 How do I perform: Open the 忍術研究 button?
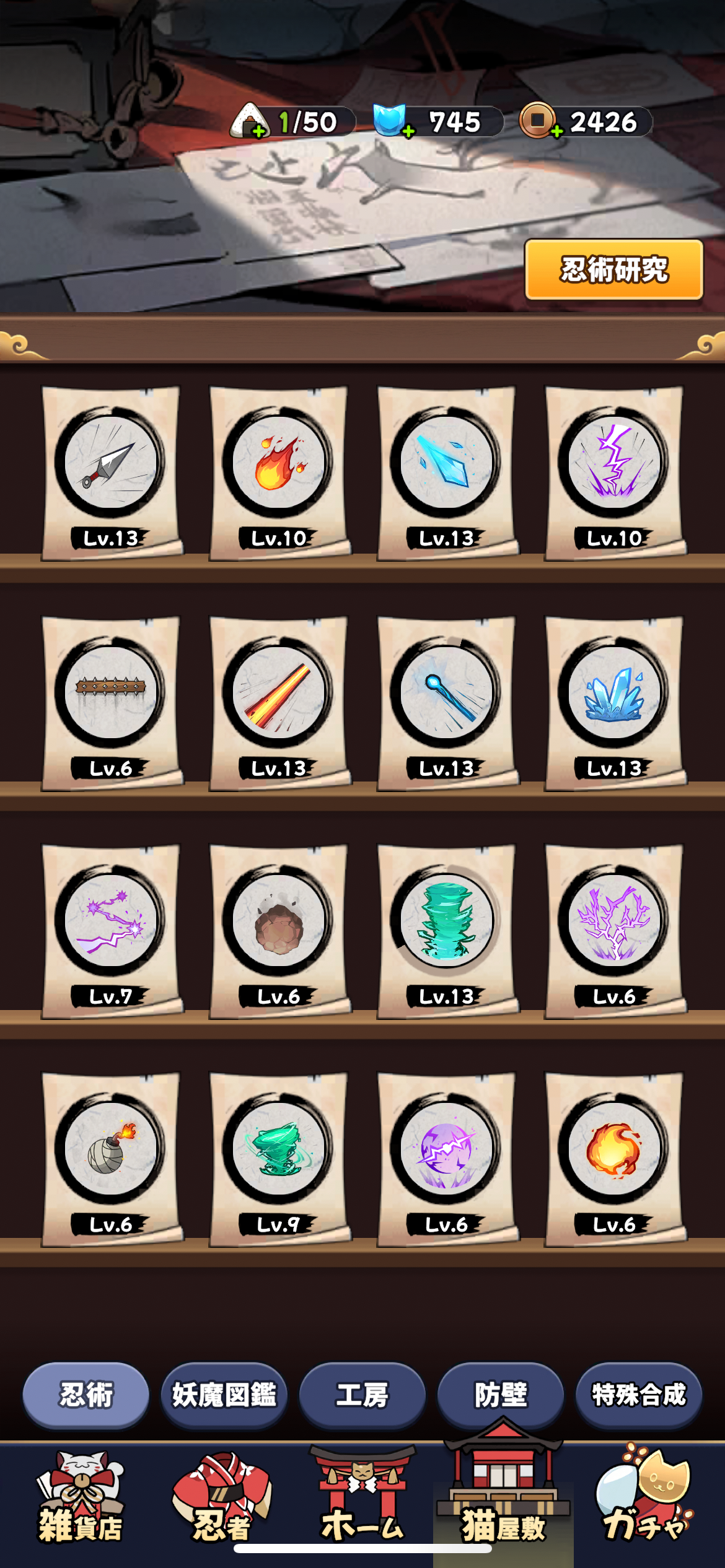[613, 269]
